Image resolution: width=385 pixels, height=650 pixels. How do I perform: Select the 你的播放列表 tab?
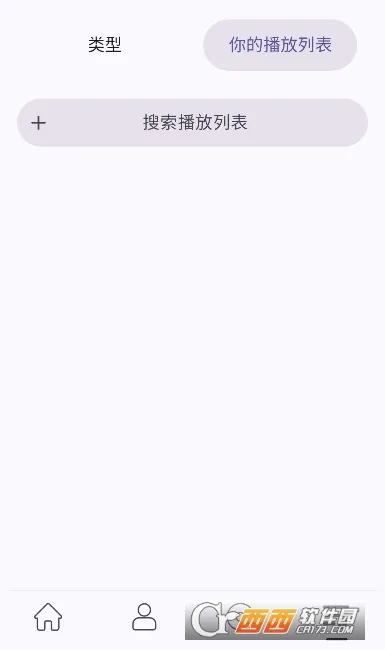point(280,45)
